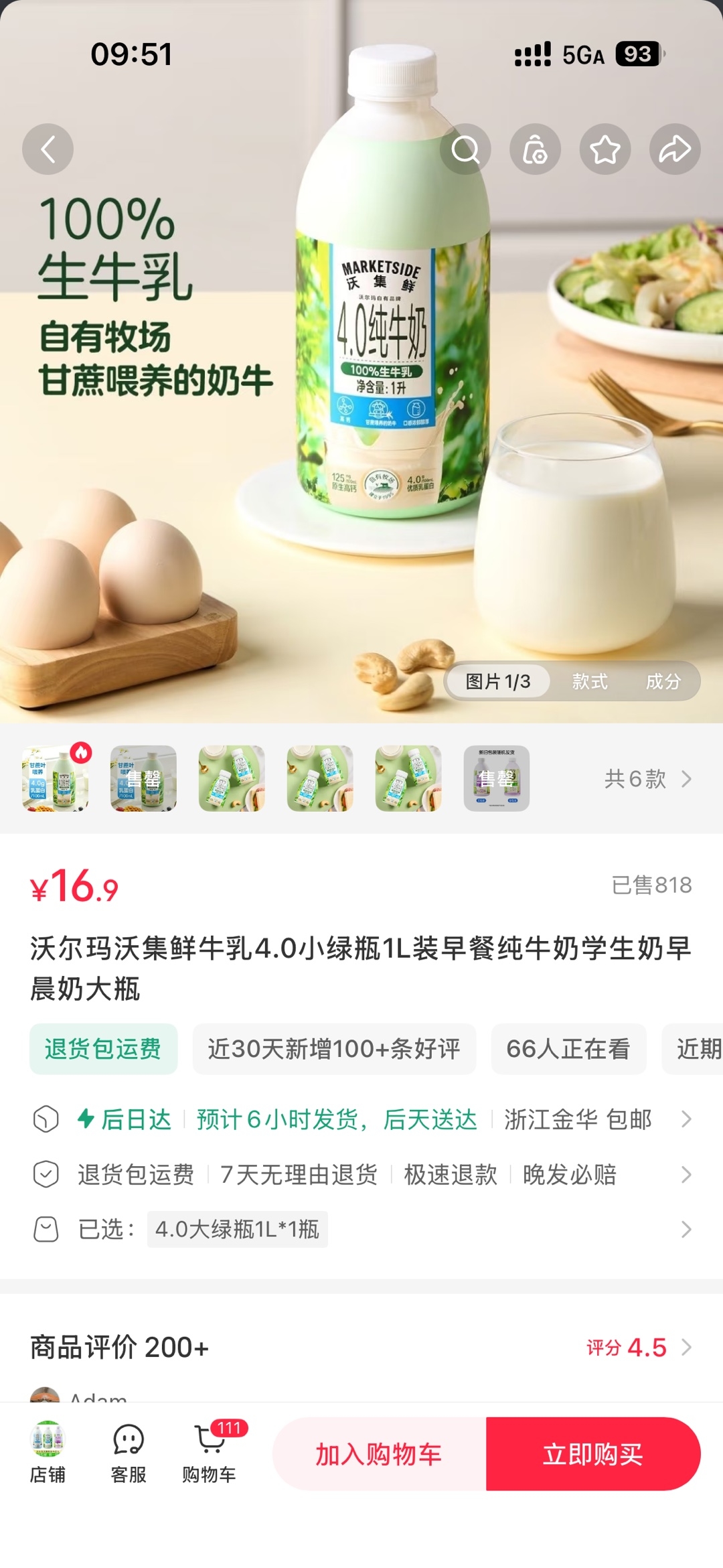Share this product via the arrow icon
Viewport: 723px width, 1568px height.
pyautogui.click(x=675, y=149)
